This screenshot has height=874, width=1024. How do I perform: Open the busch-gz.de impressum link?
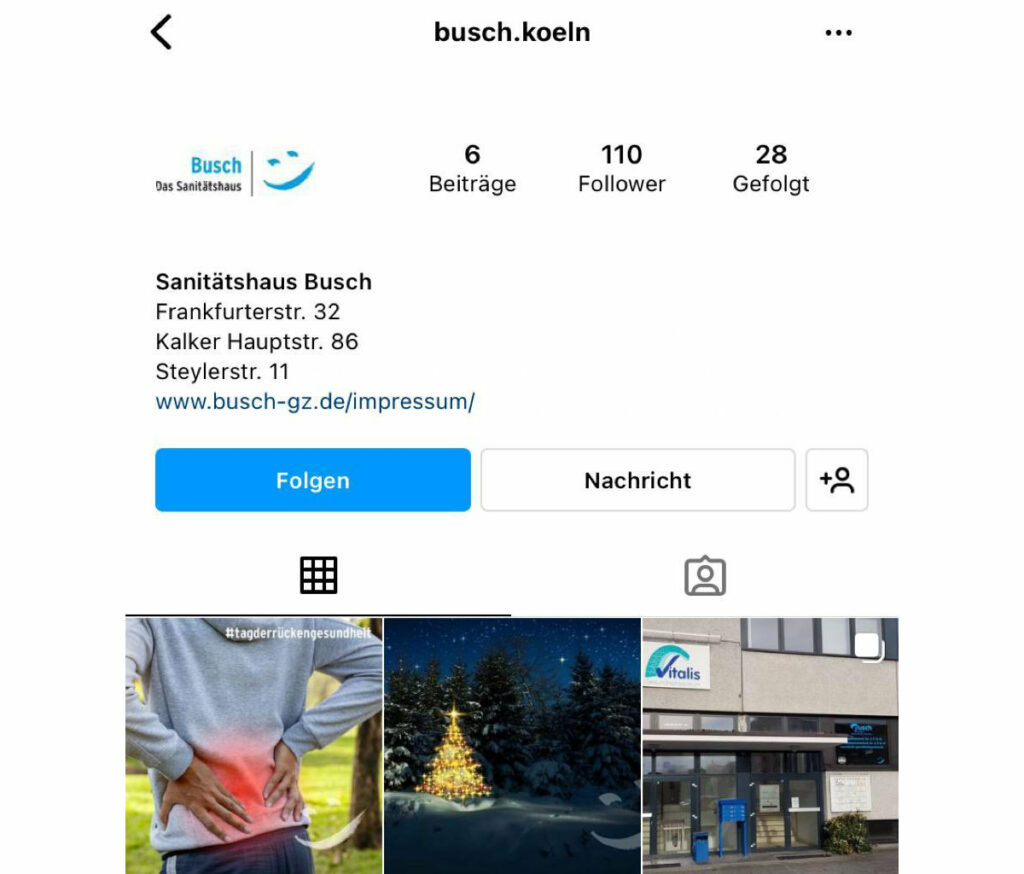[x=315, y=401]
